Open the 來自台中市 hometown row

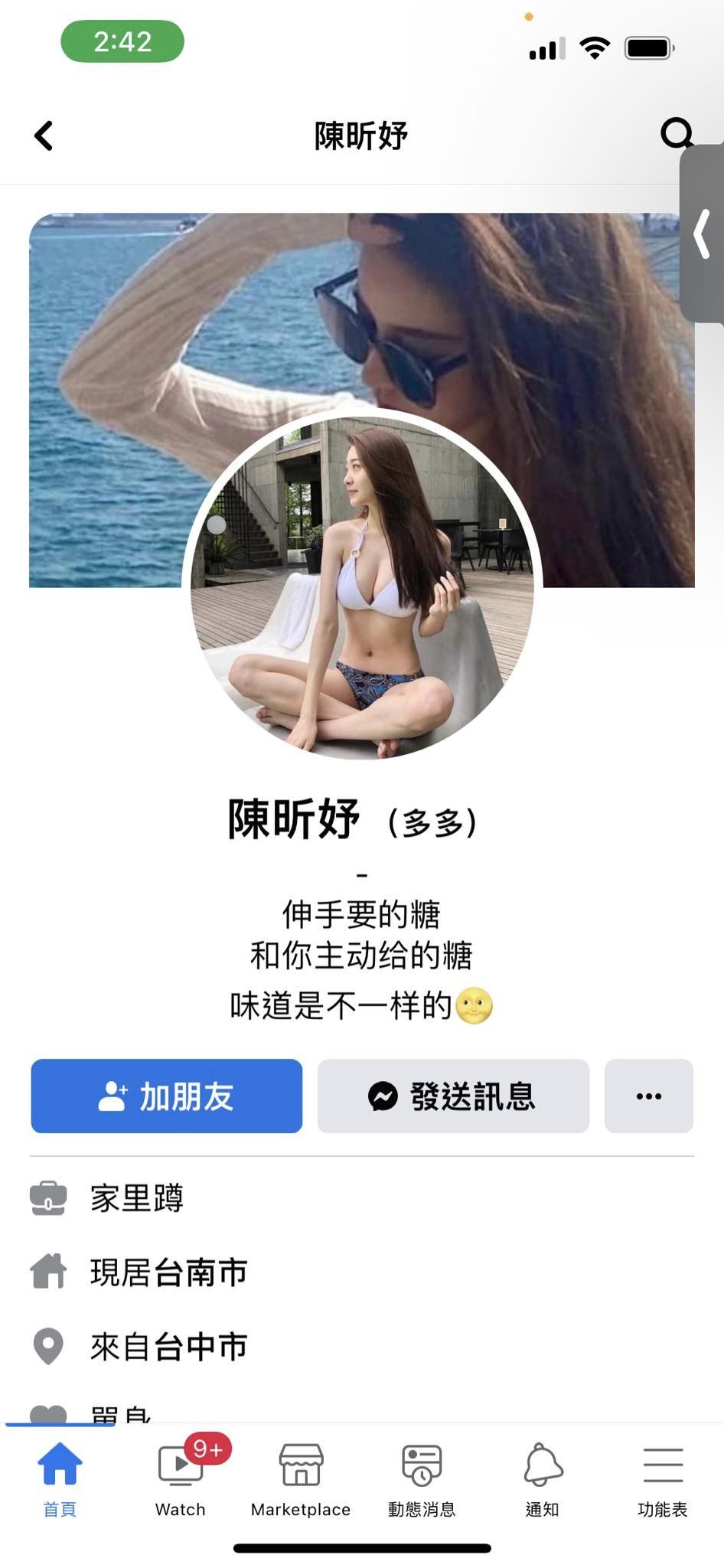(x=362, y=1347)
